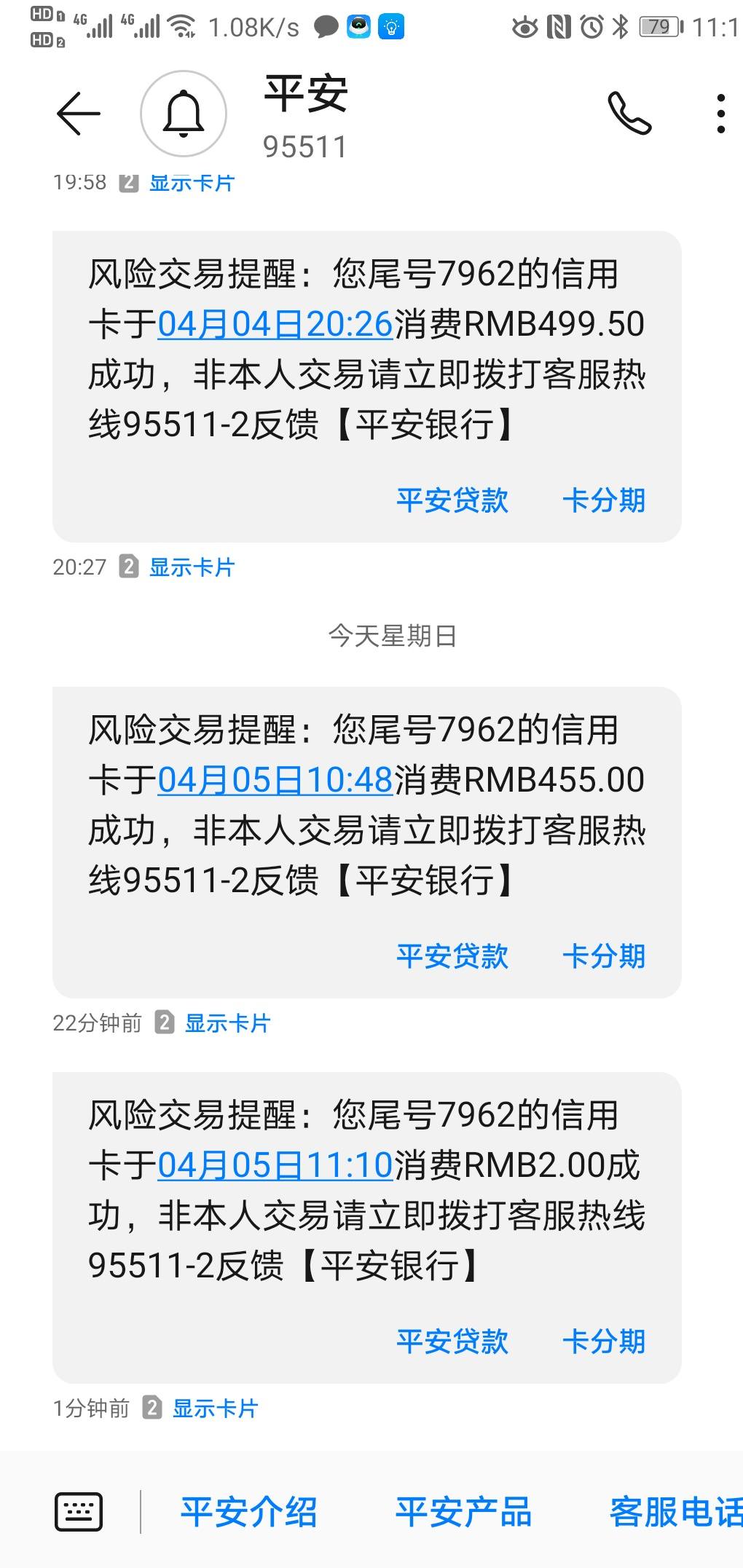Viewport: 743px width, 1568px height.
Task: Open the 平安介绍 menu
Action: (x=248, y=1512)
